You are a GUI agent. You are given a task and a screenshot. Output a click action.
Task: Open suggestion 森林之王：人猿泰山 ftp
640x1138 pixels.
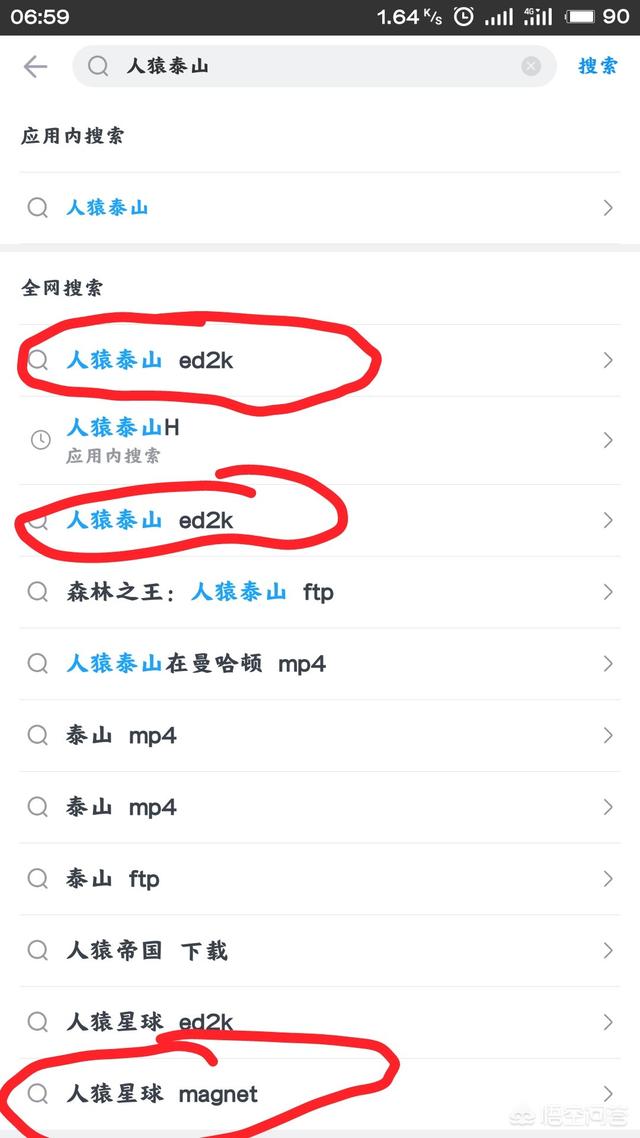point(318,592)
